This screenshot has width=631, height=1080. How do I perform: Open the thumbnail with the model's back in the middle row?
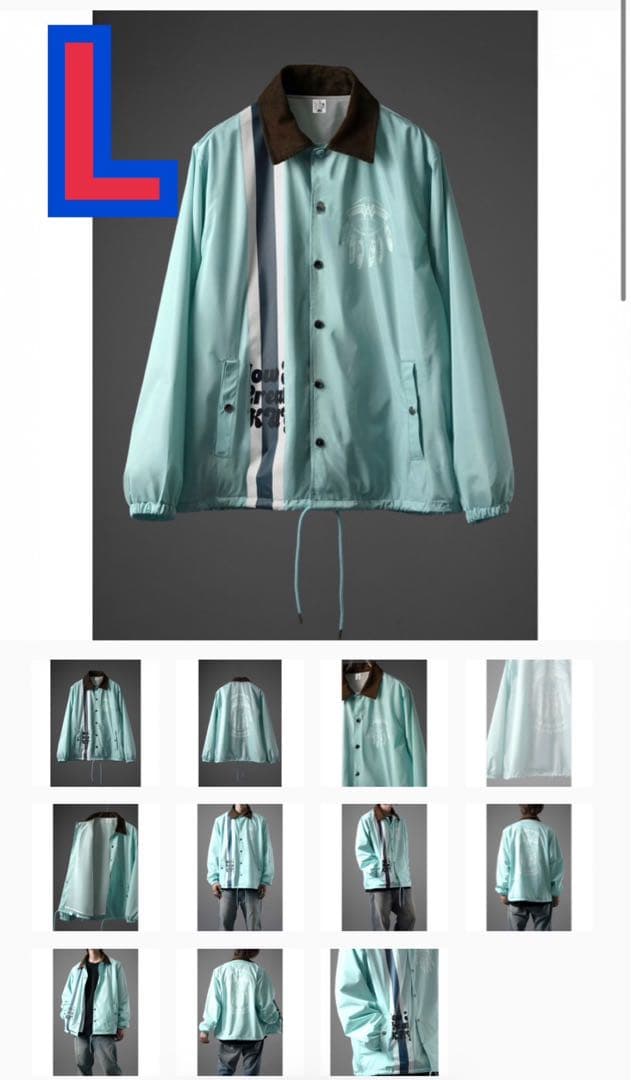(x=529, y=867)
